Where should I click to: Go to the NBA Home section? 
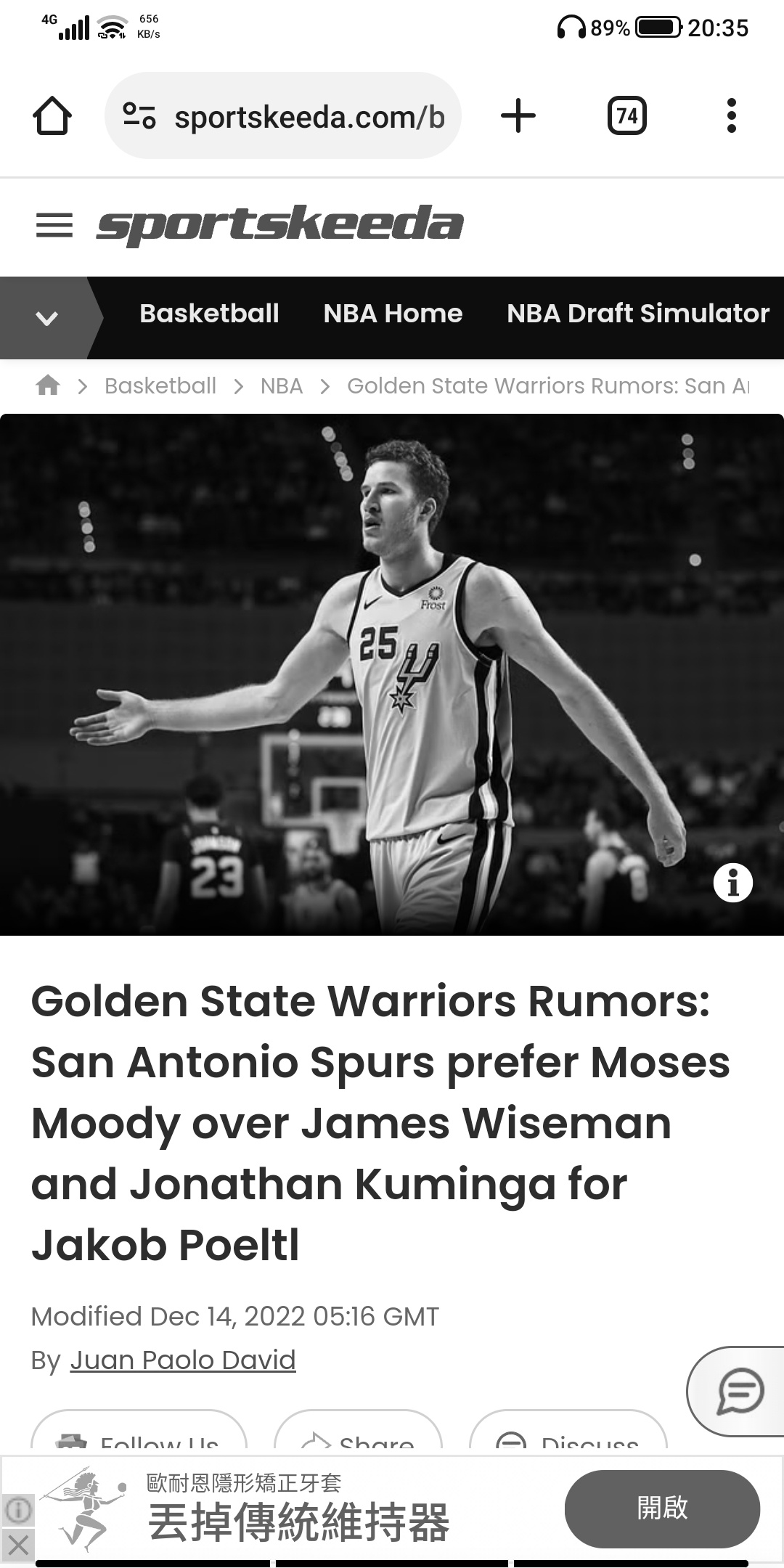point(393,314)
